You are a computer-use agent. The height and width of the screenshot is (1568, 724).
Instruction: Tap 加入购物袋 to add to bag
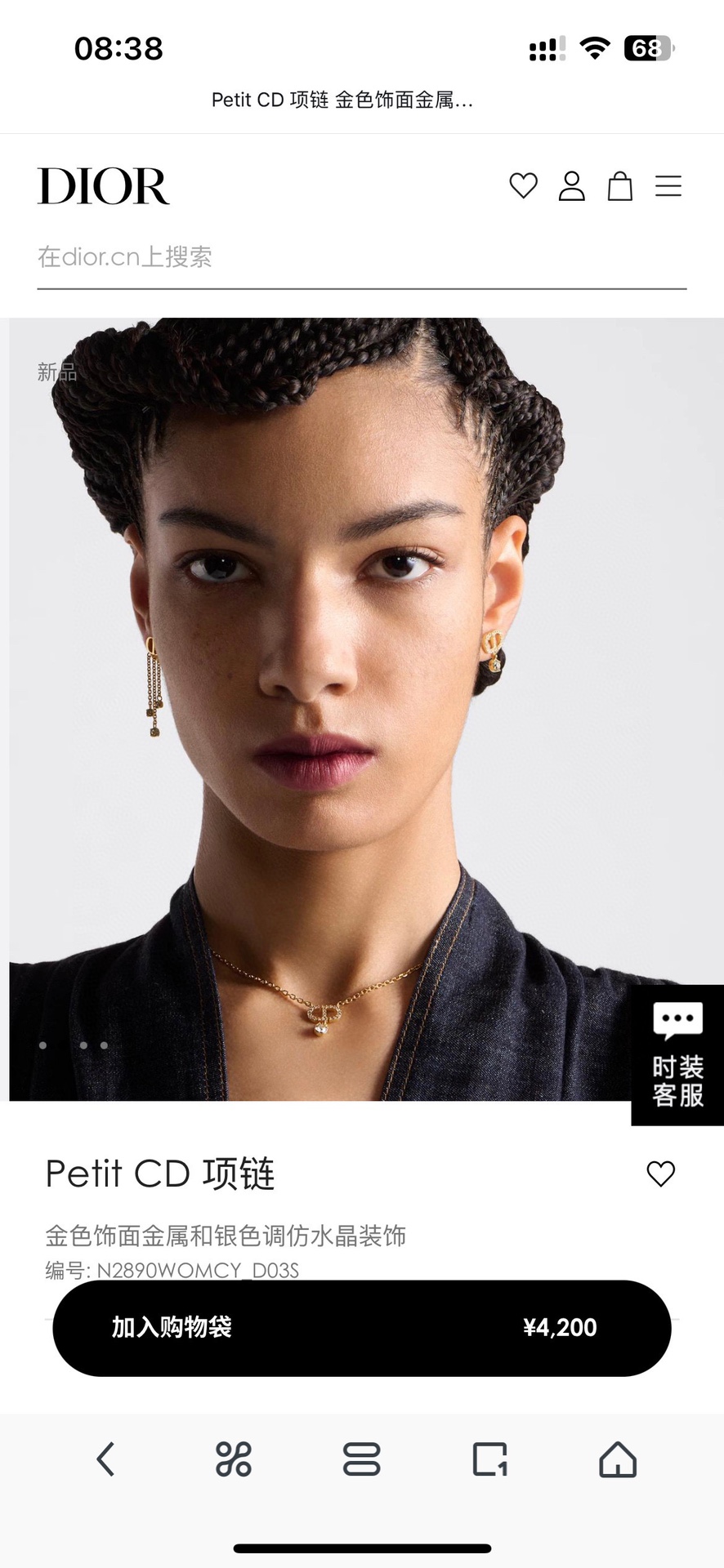[362, 1328]
